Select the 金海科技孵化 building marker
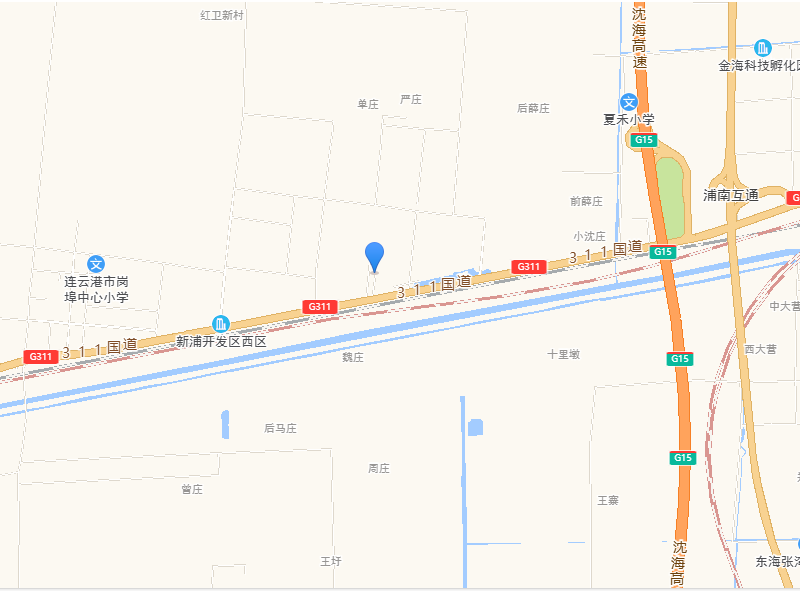Screen dimensions: 800x591 (x=763, y=48)
